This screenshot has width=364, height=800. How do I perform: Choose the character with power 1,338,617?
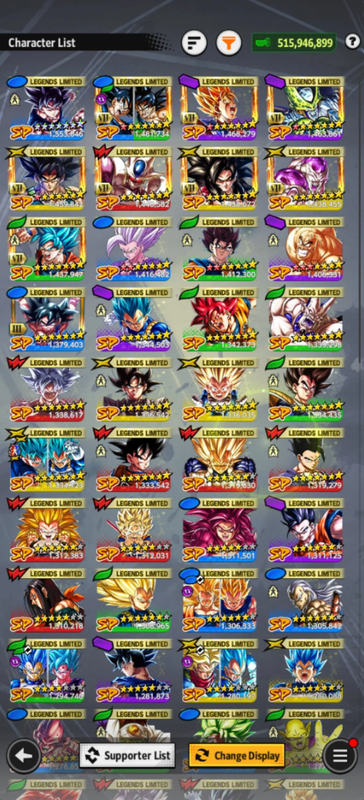[46, 390]
